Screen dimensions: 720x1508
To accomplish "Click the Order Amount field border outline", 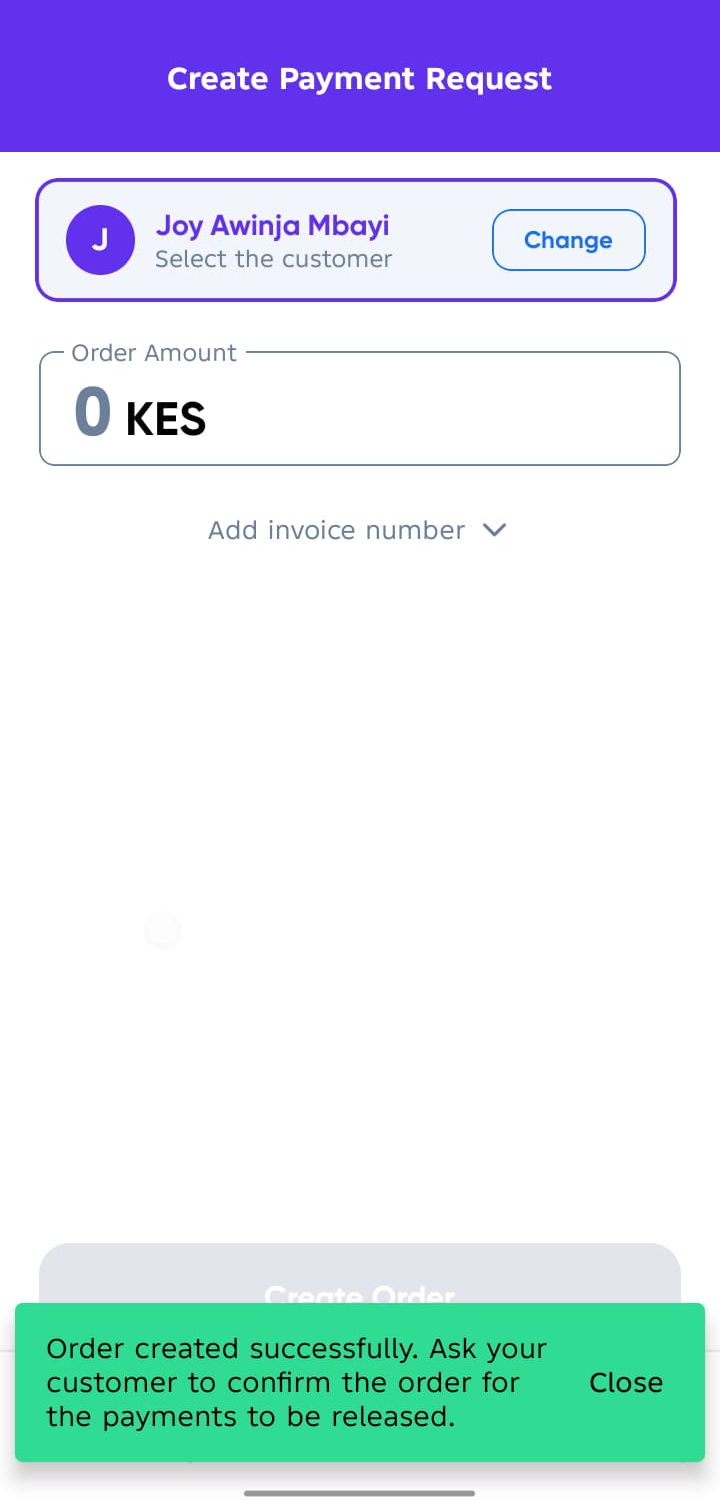I will pos(360,463).
